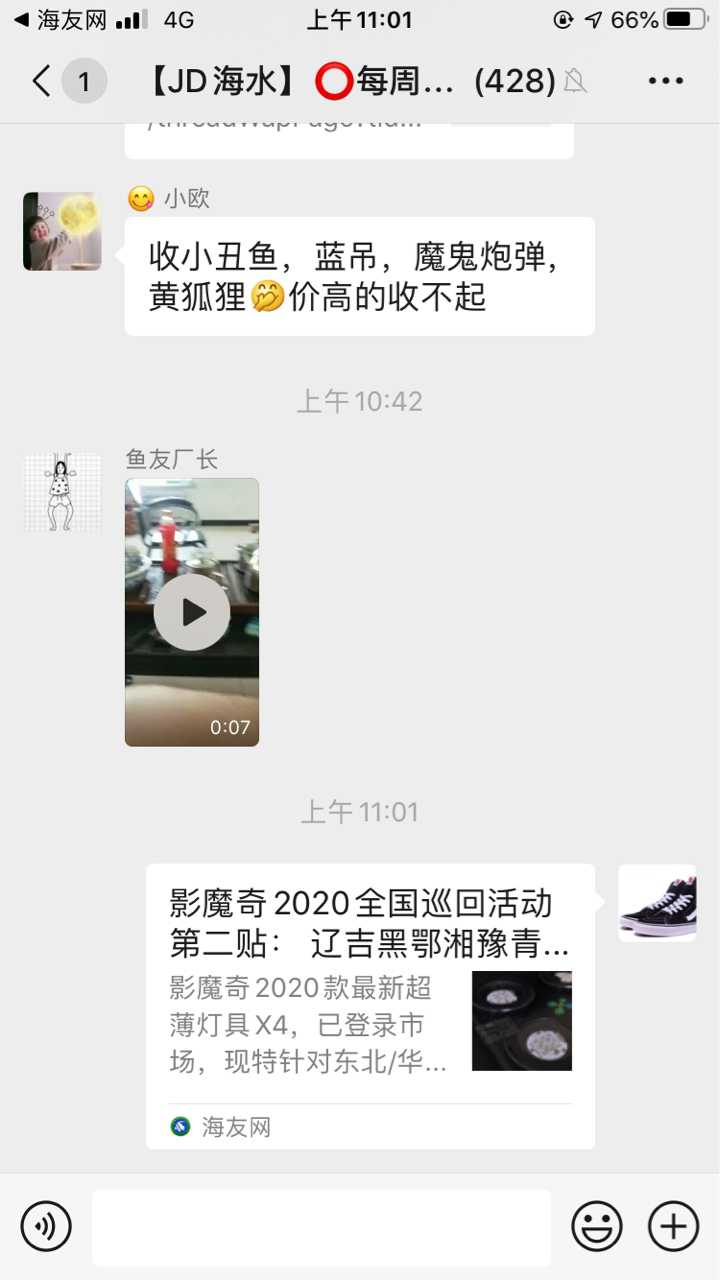Open the group chat overflow menu
This screenshot has height=1280, width=720.
[666, 81]
